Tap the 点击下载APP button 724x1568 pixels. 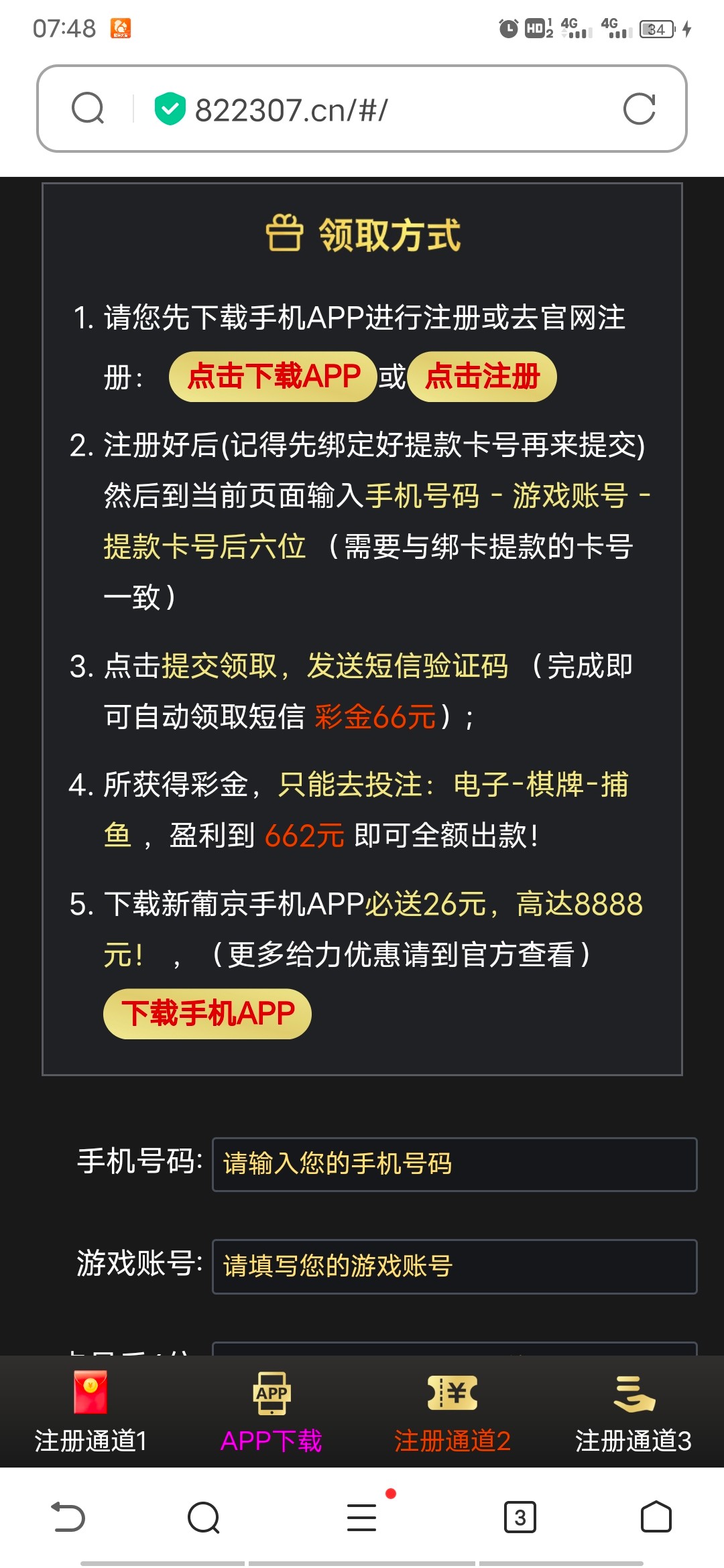click(x=271, y=377)
